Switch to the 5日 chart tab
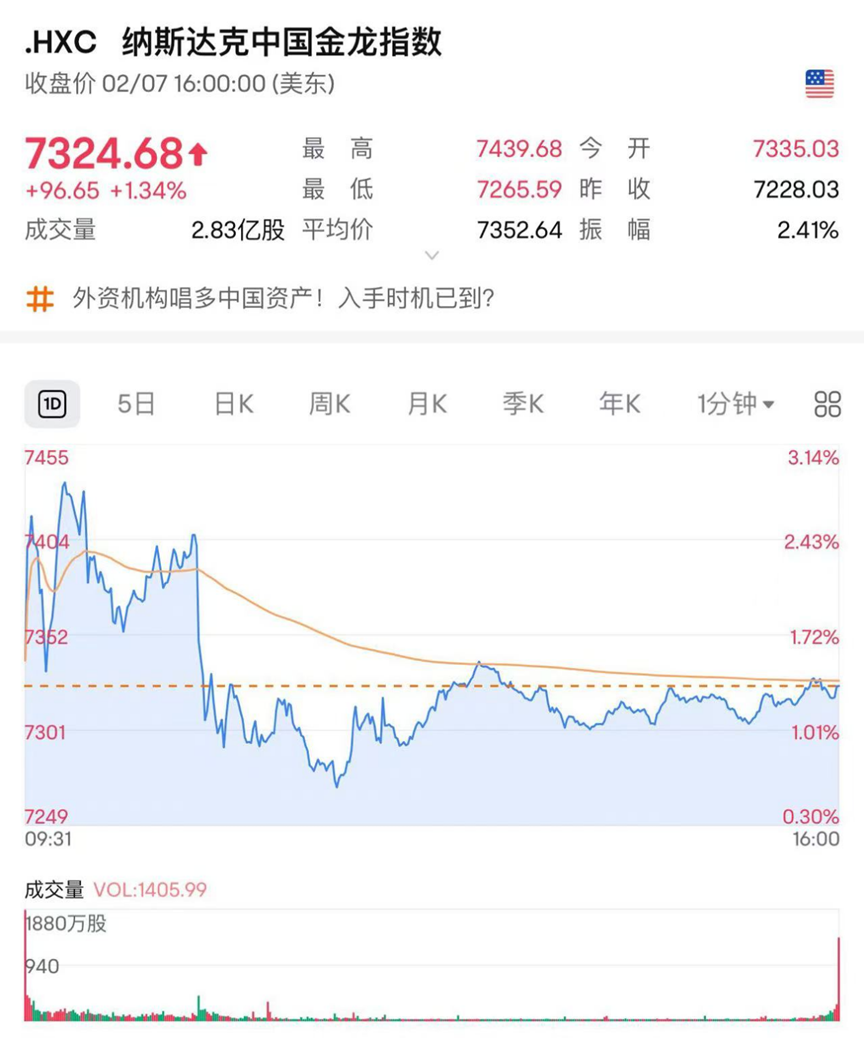The image size is (864, 1038). point(136,404)
